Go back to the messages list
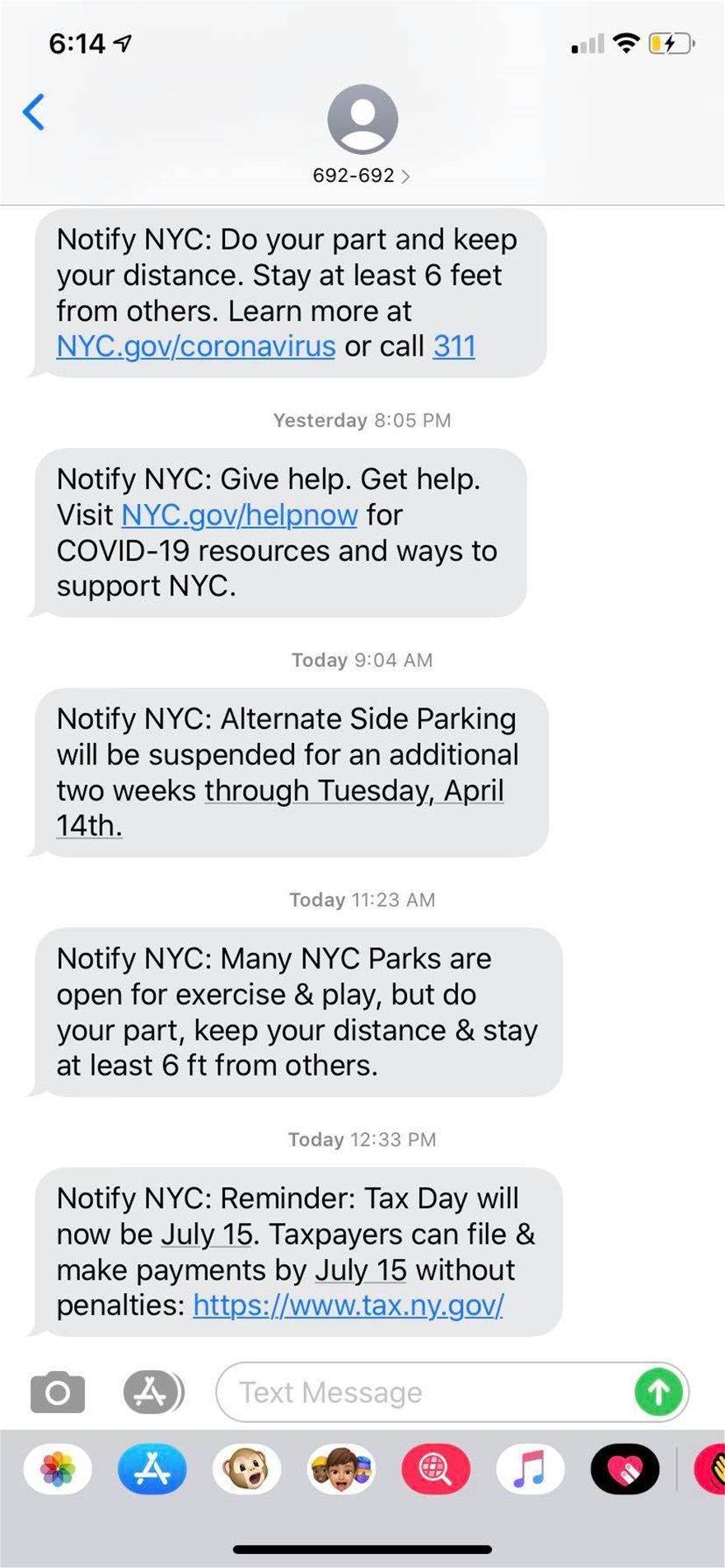Screen dimensions: 725x1568 pyautogui.click(x=35, y=113)
